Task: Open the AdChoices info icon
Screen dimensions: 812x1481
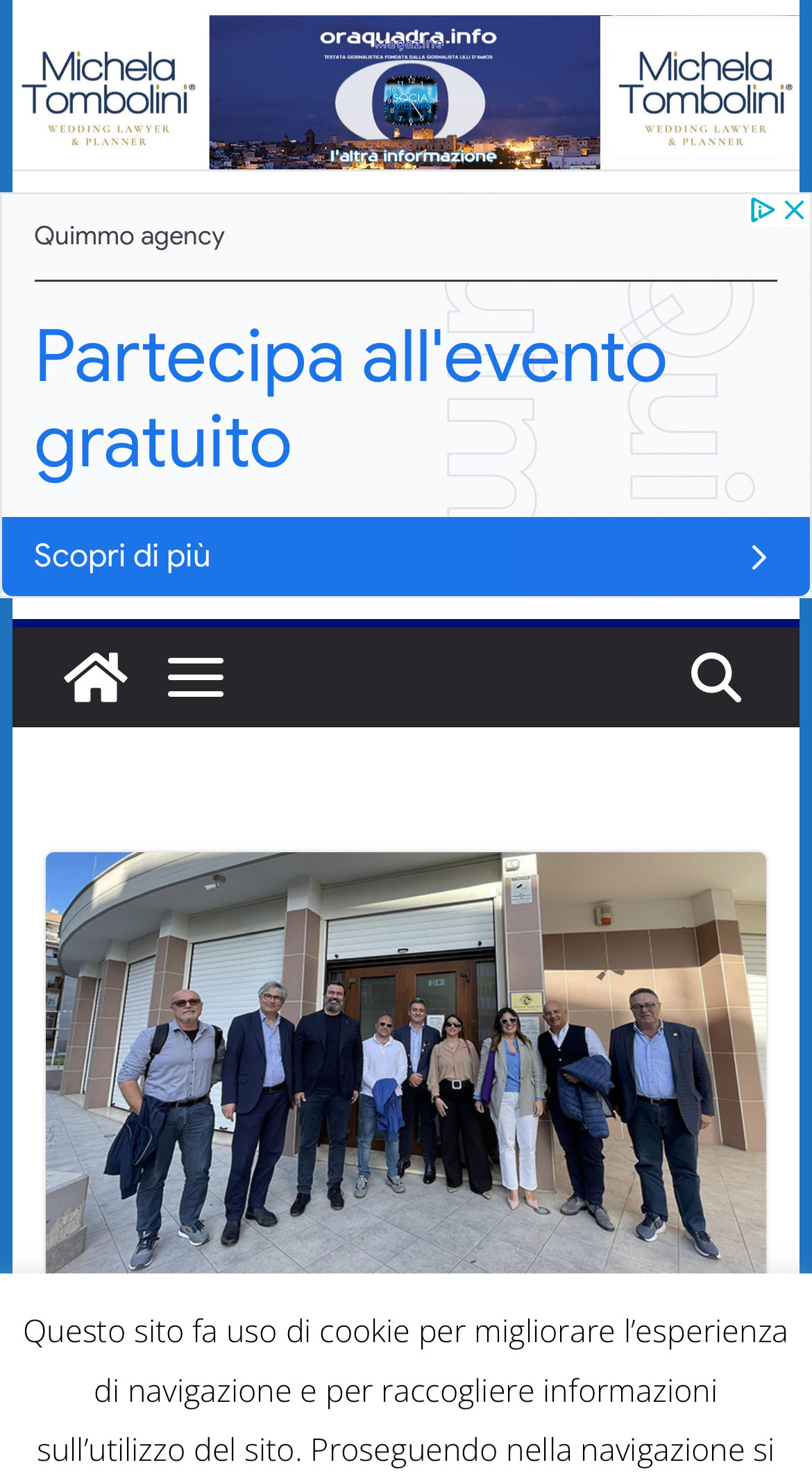Action: pyautogui.click(x=761, y=210)
